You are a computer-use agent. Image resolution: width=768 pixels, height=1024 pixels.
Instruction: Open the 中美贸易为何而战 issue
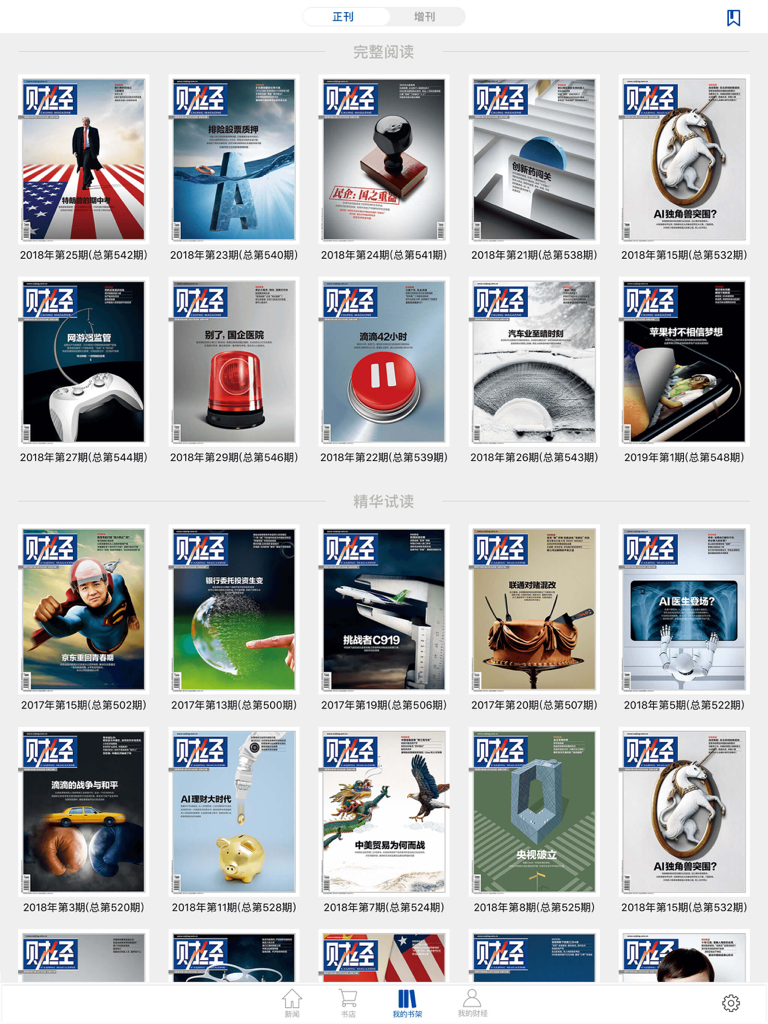coord(384,810)
